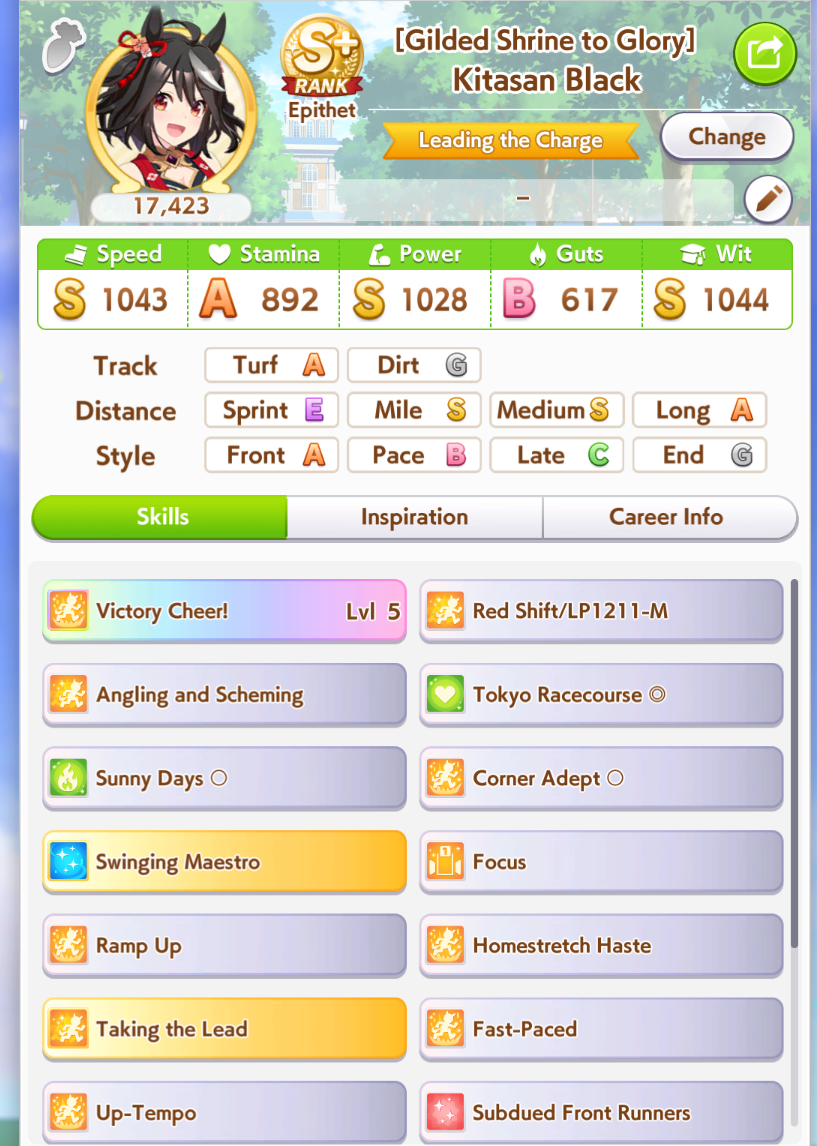View the Angling and Scheming skill
The width and height of the screenshot is (817, 1146).
point(224,694)
